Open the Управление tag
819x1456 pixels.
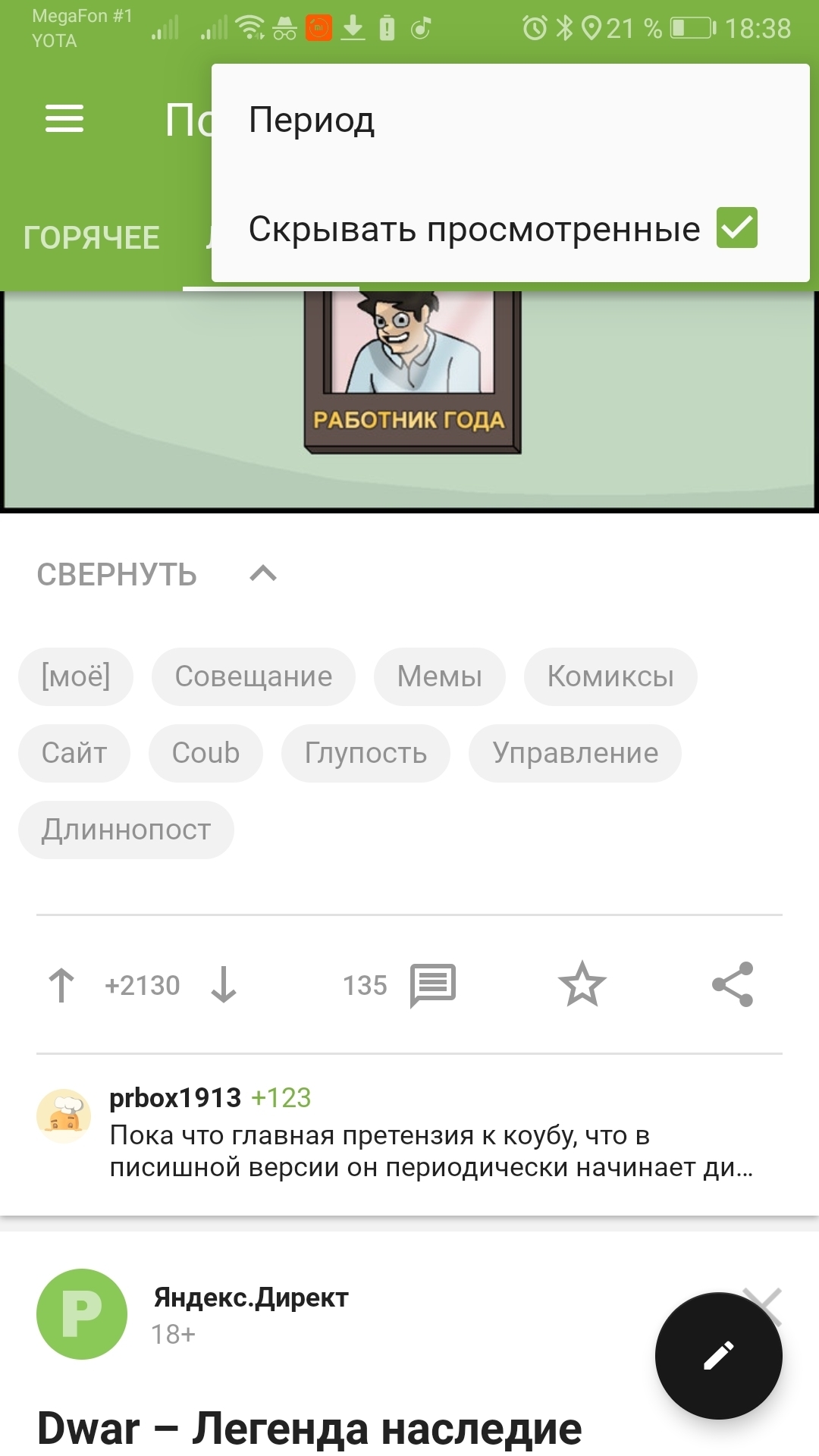point(575,753)
